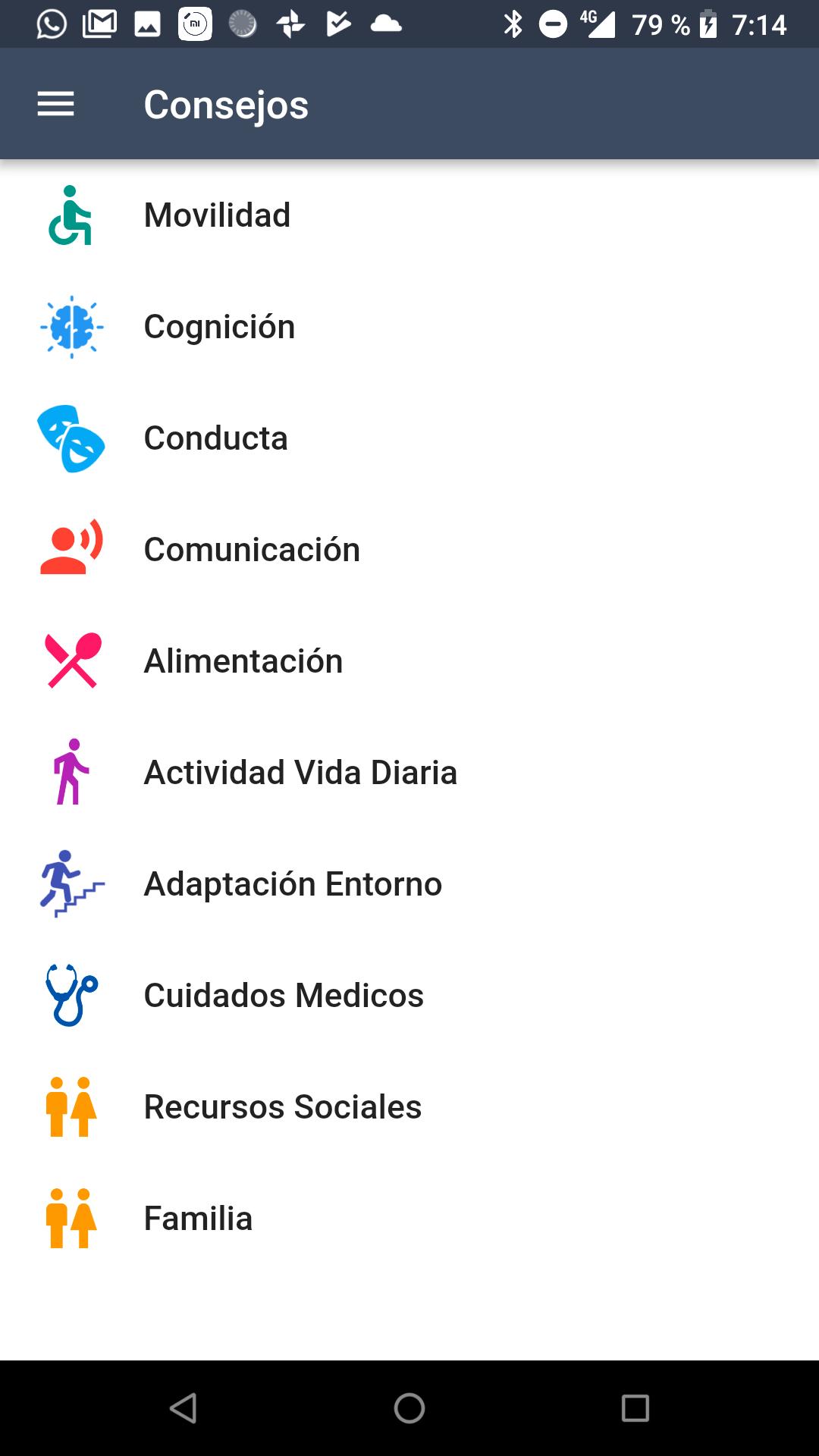This screenshot has height=1456, width=819.
Task: Go to the home screen
Action: click(409, 1408)
